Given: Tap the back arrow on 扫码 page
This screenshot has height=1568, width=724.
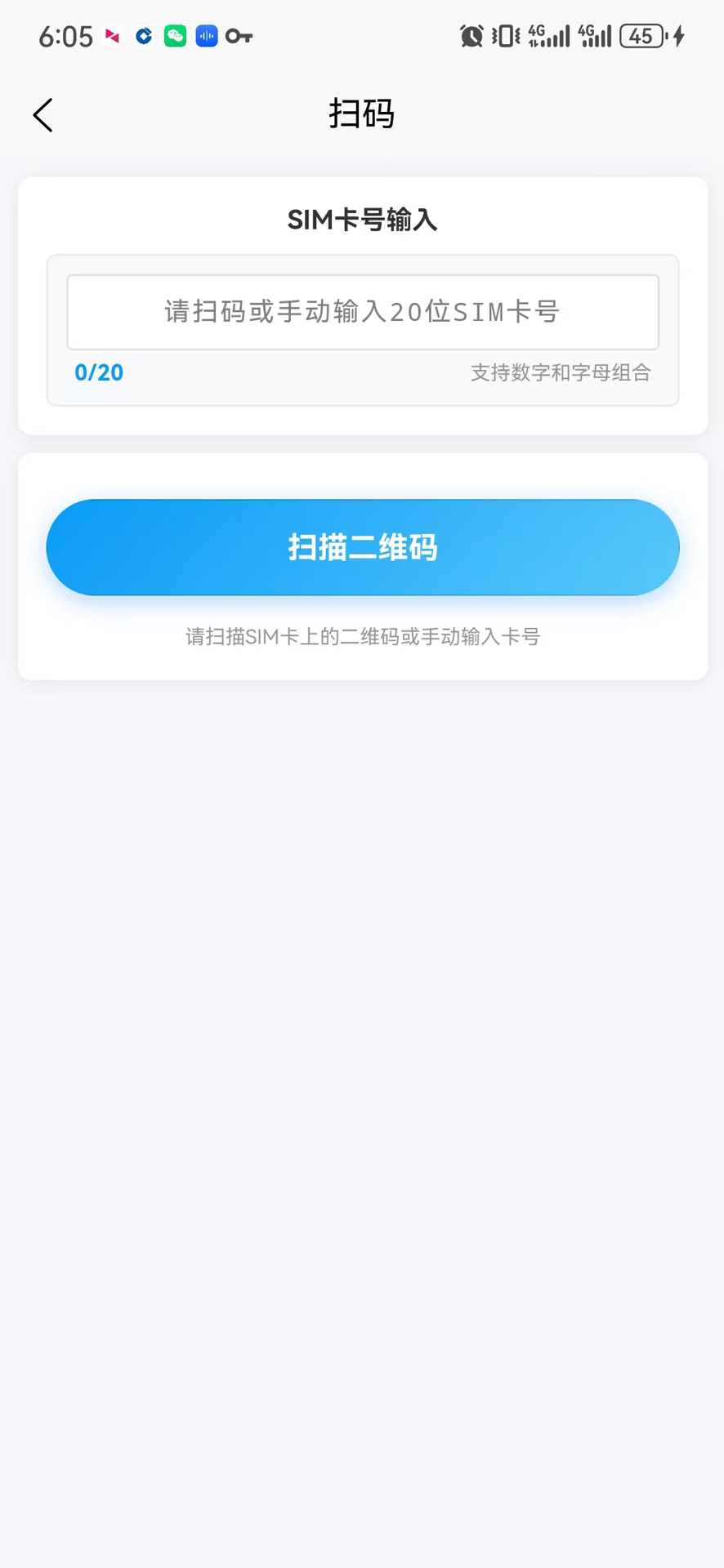Looking at the screenshot, I should point(42,115).
